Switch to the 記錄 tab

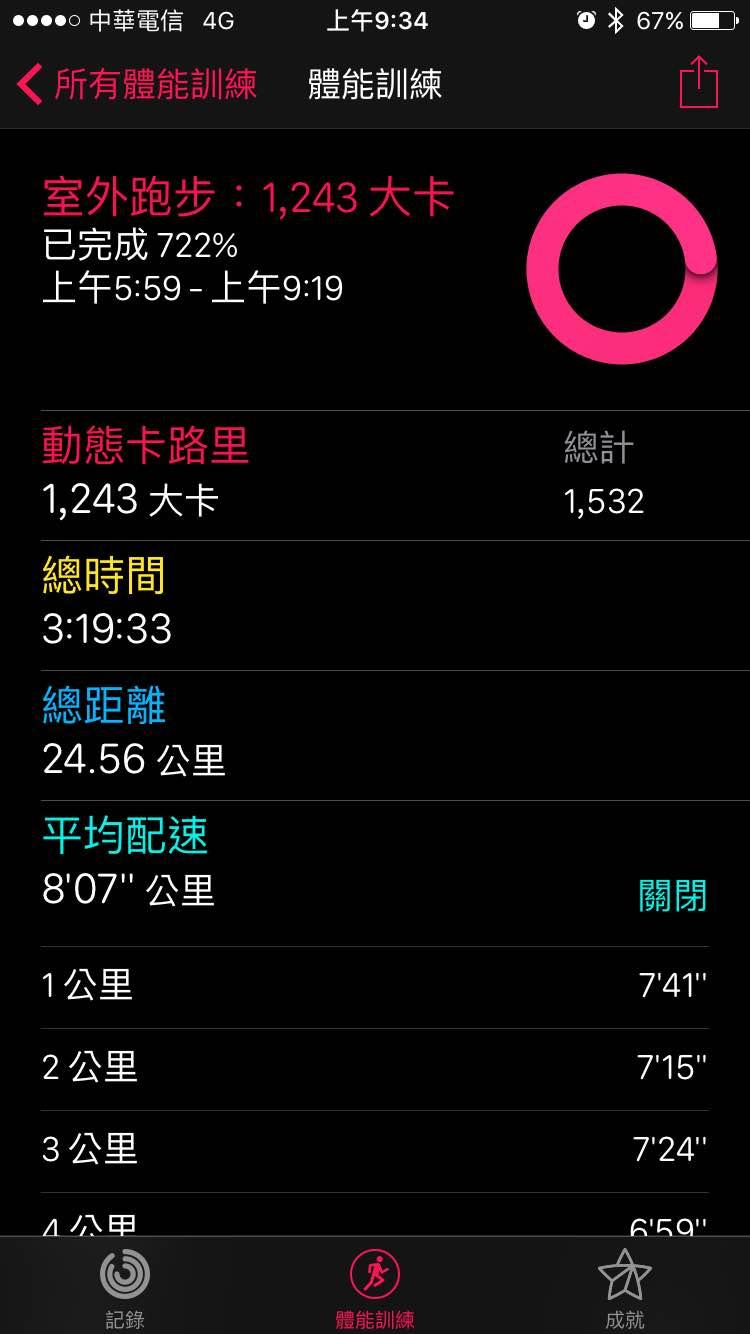tap(125, 1288)
